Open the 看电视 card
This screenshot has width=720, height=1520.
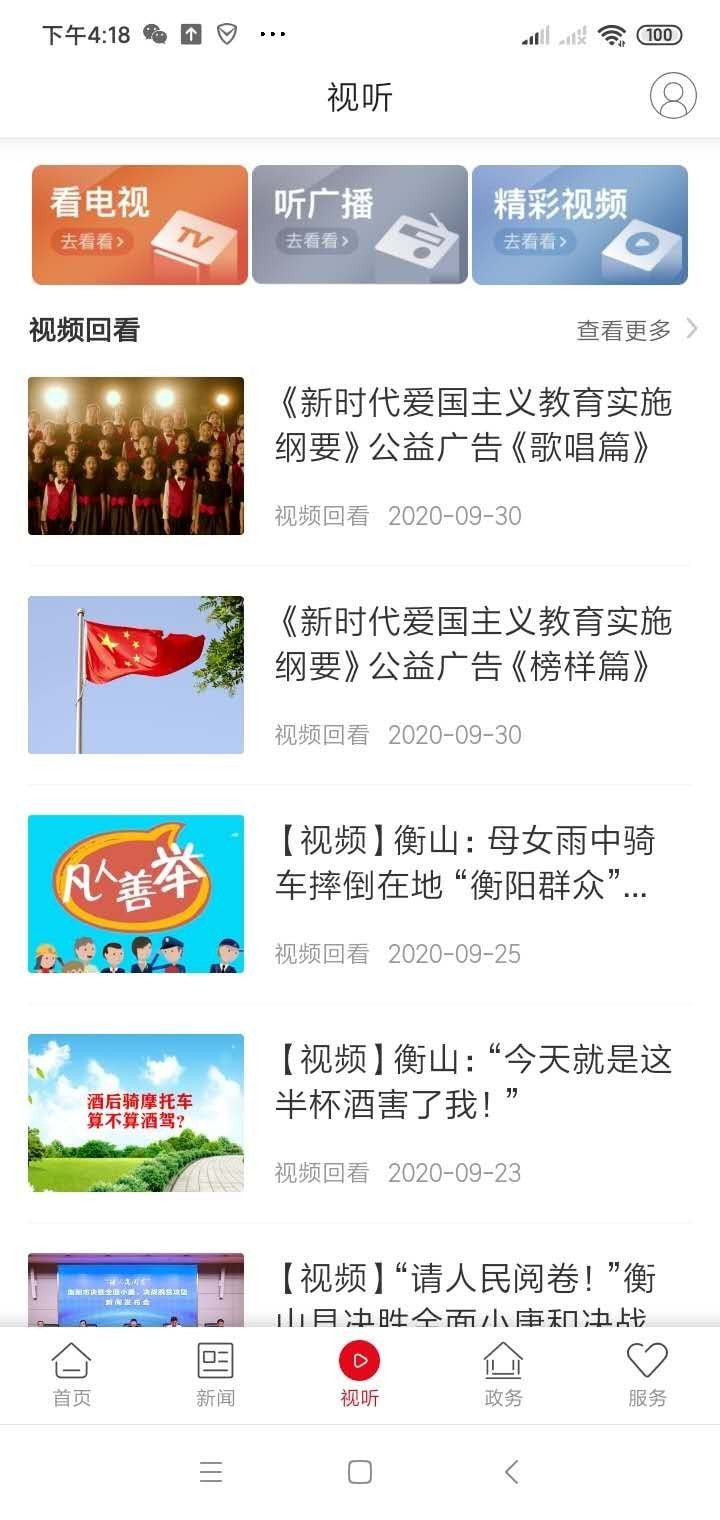140,225
